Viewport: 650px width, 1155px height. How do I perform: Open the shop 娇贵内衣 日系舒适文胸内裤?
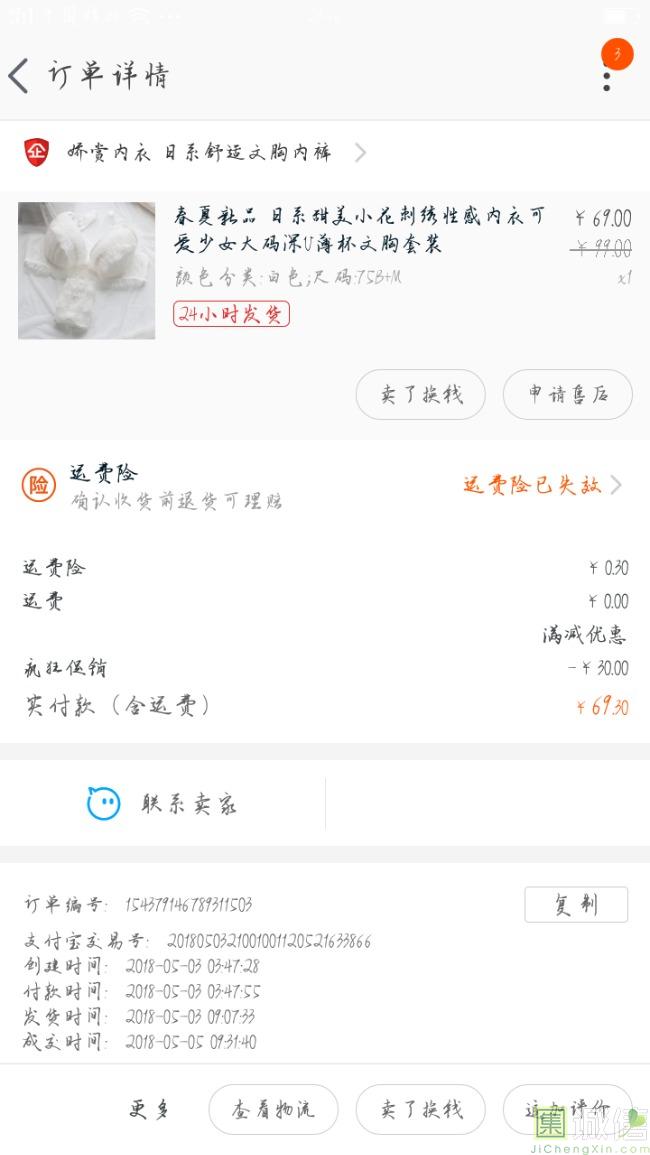click(x=200, y=153)
